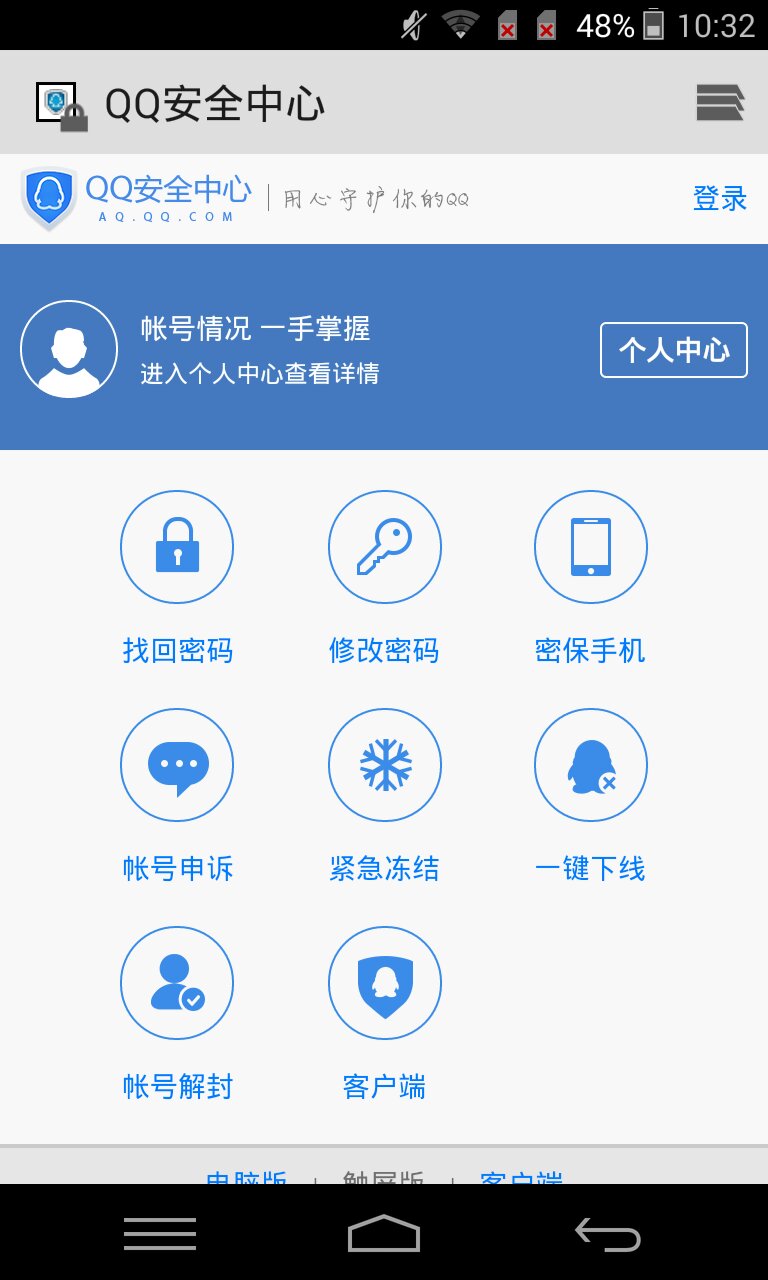Select the 客户端 shield icon

[384, 983]
